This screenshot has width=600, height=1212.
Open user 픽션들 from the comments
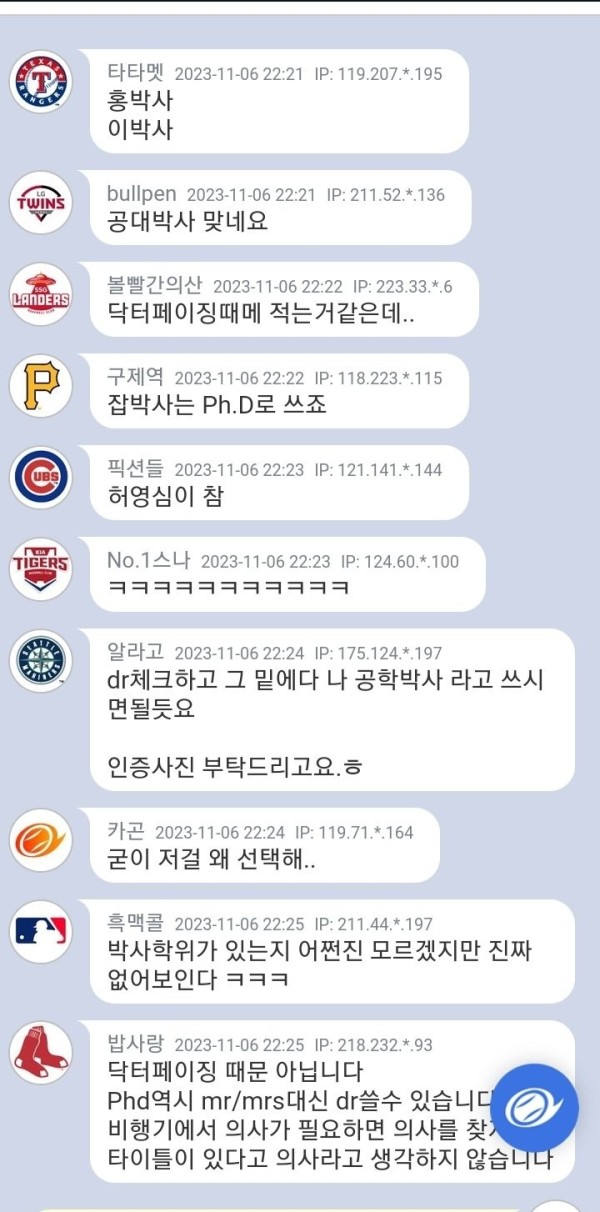pos(135,469)
